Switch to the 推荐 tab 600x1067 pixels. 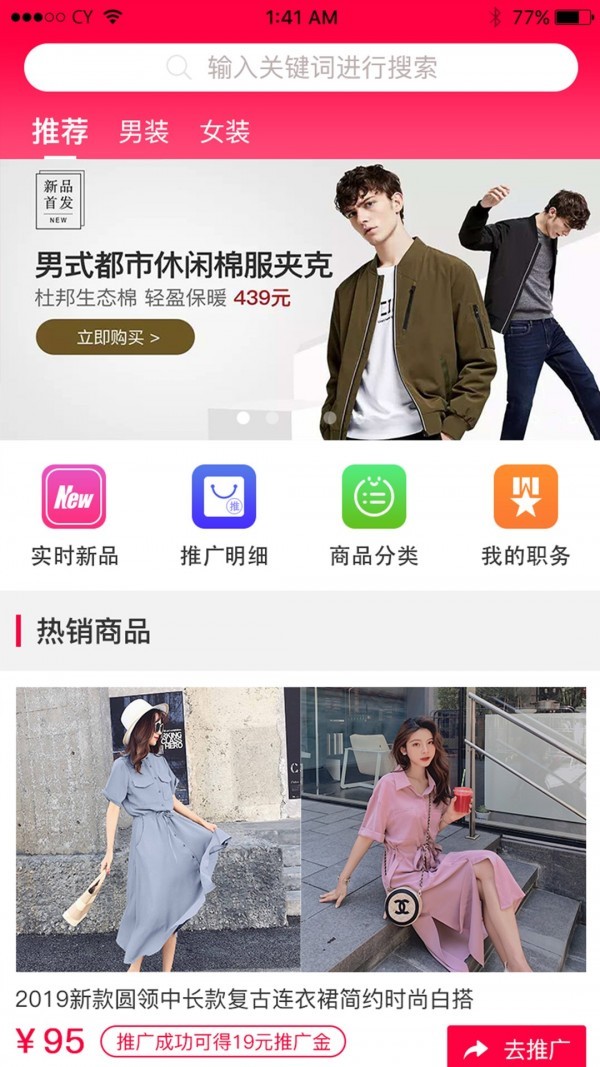[60, 131]
